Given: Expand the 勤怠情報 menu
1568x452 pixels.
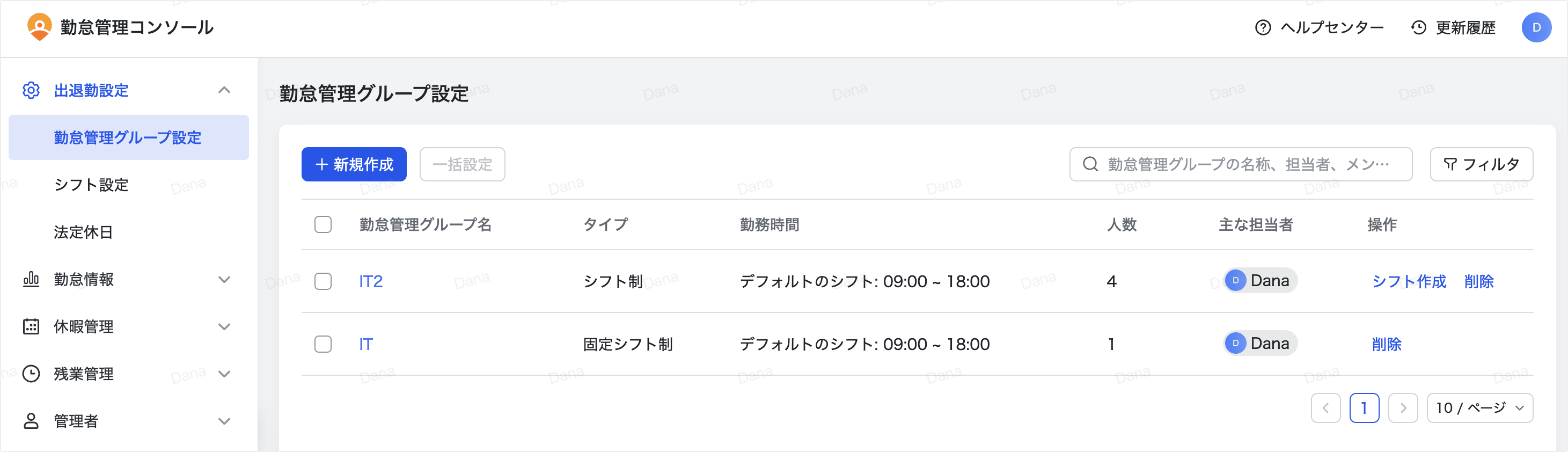Looking at the screenshot, I should coord(224,280).
